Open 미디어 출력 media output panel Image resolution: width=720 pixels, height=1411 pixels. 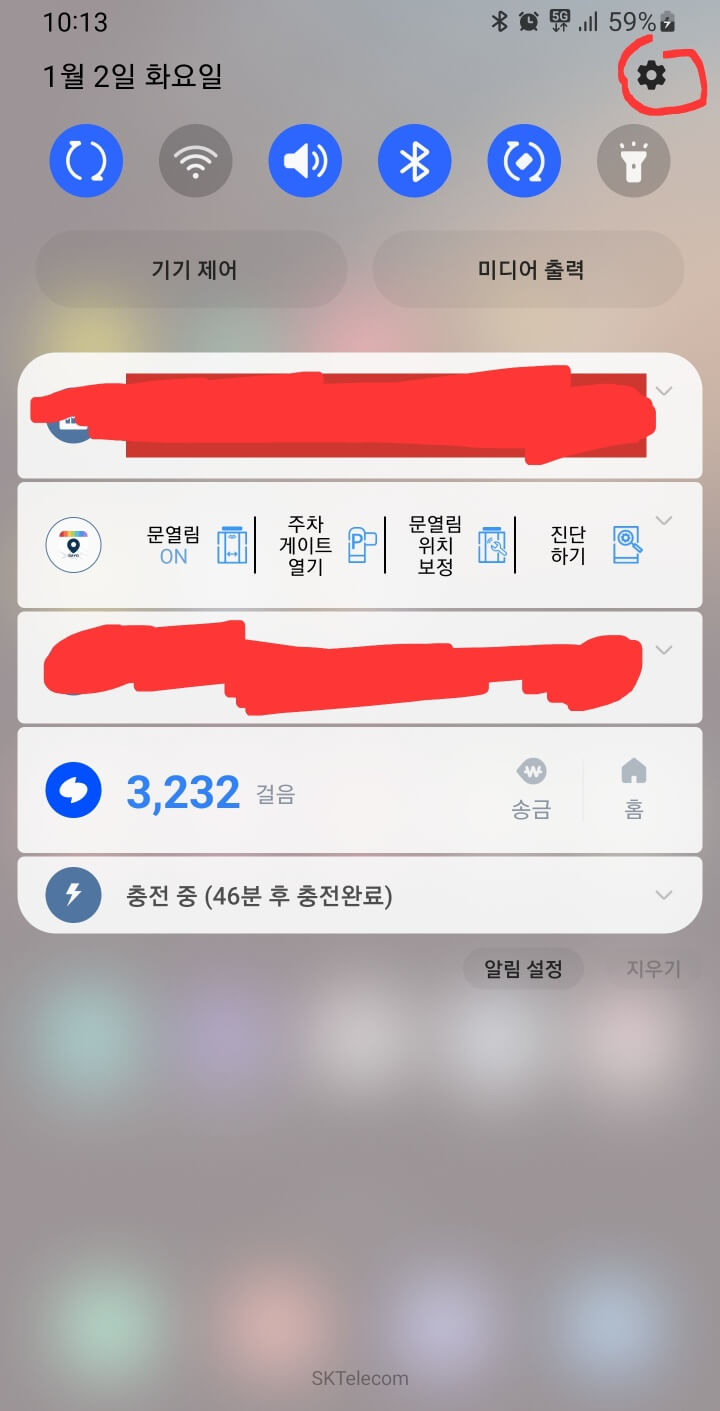528,268
